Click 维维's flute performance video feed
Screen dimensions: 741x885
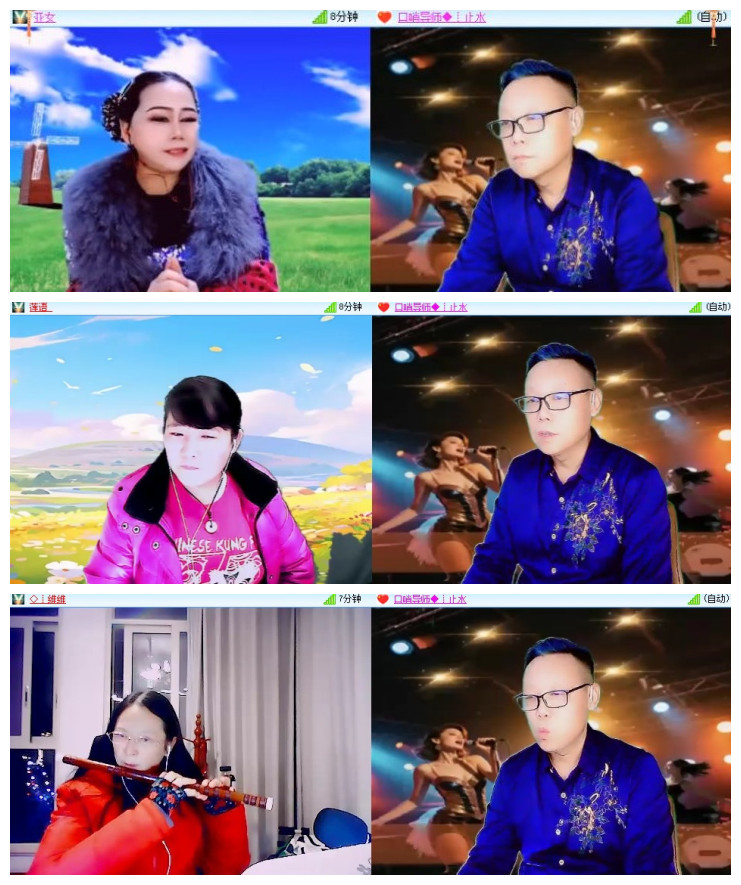click(185, 745)
